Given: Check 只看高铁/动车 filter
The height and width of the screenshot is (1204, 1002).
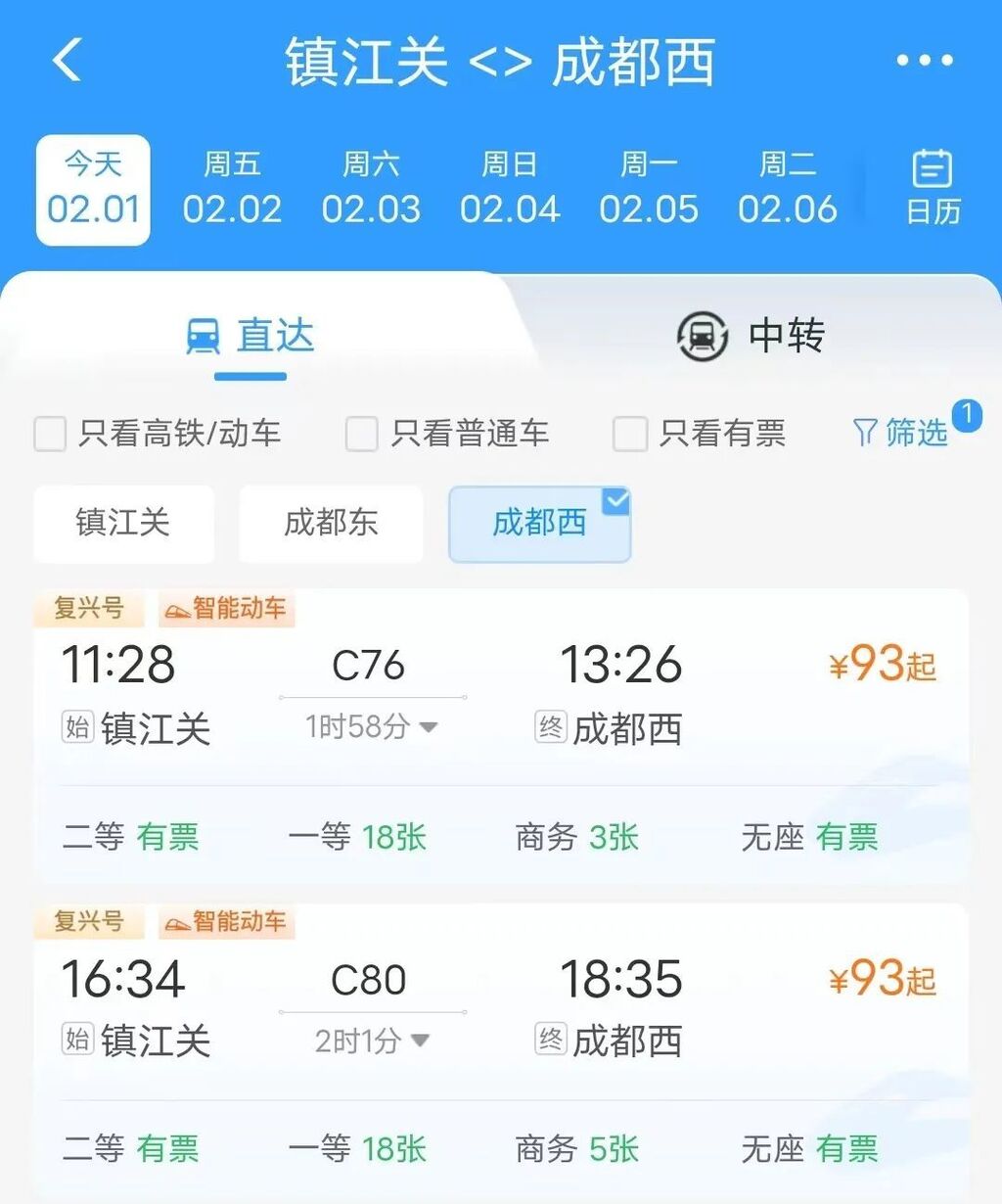Looking at the screenshot, I should click(x=51, y=434).
